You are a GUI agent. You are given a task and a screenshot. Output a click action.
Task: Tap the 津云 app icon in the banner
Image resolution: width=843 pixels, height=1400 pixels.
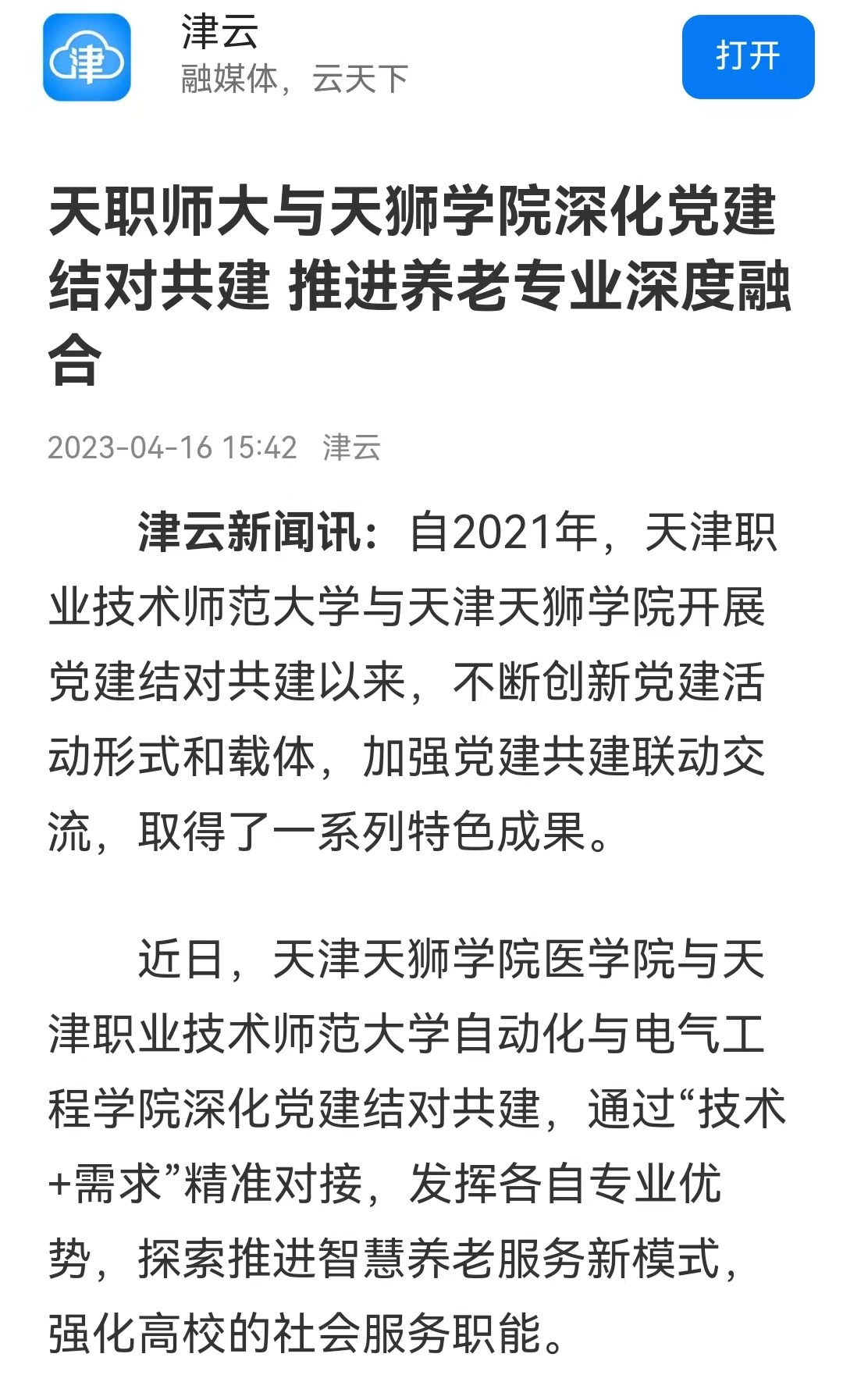[87, 57]
